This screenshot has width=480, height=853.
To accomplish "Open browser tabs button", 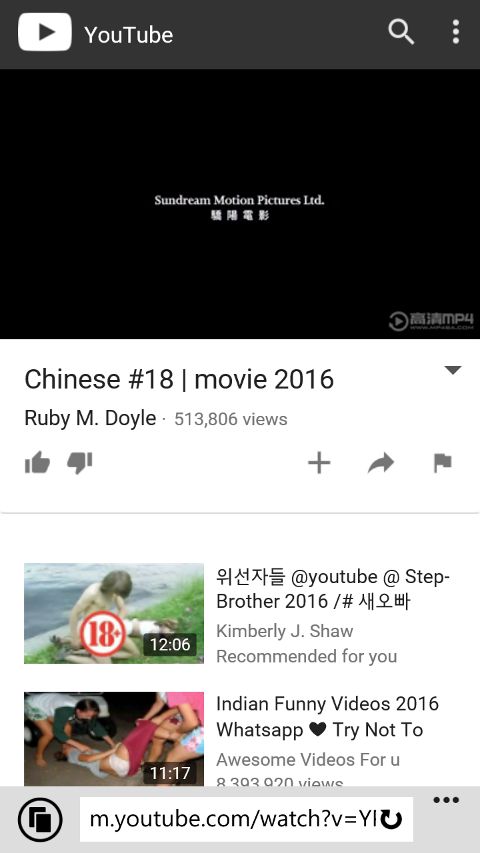I will pyautogui.click(x=40, y=819).
